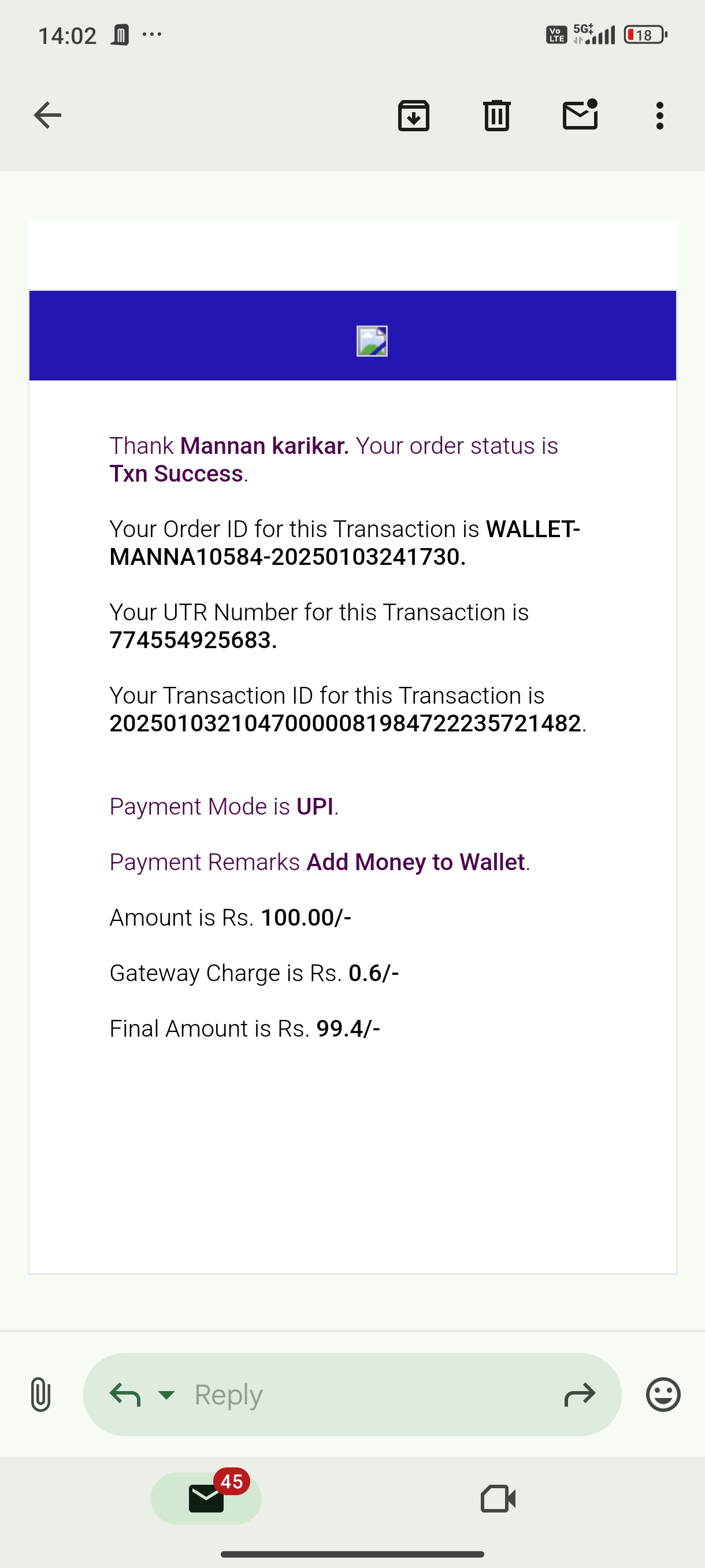Delete this email
705x1568 pixels.
[x=496, y=116]
